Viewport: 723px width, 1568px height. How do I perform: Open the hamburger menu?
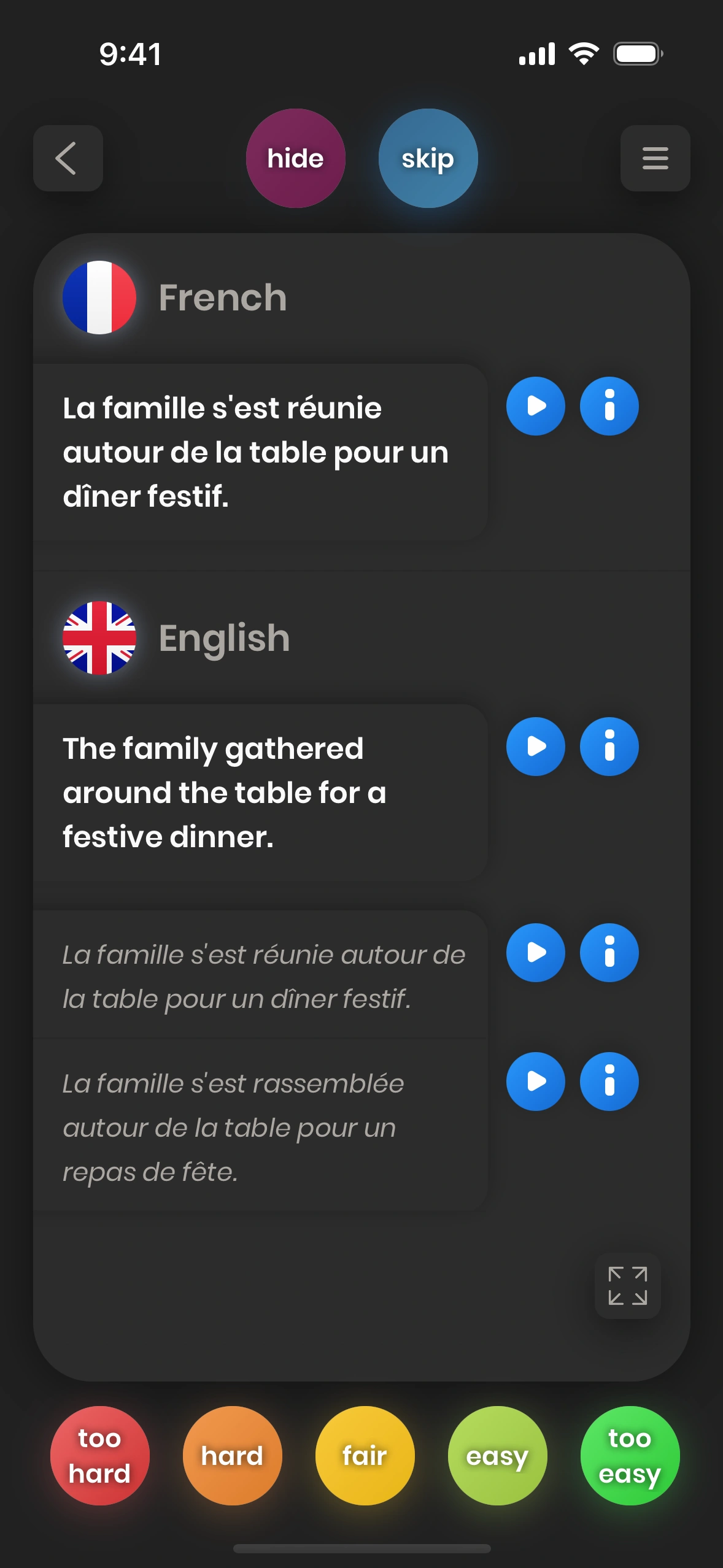(655, 158)
